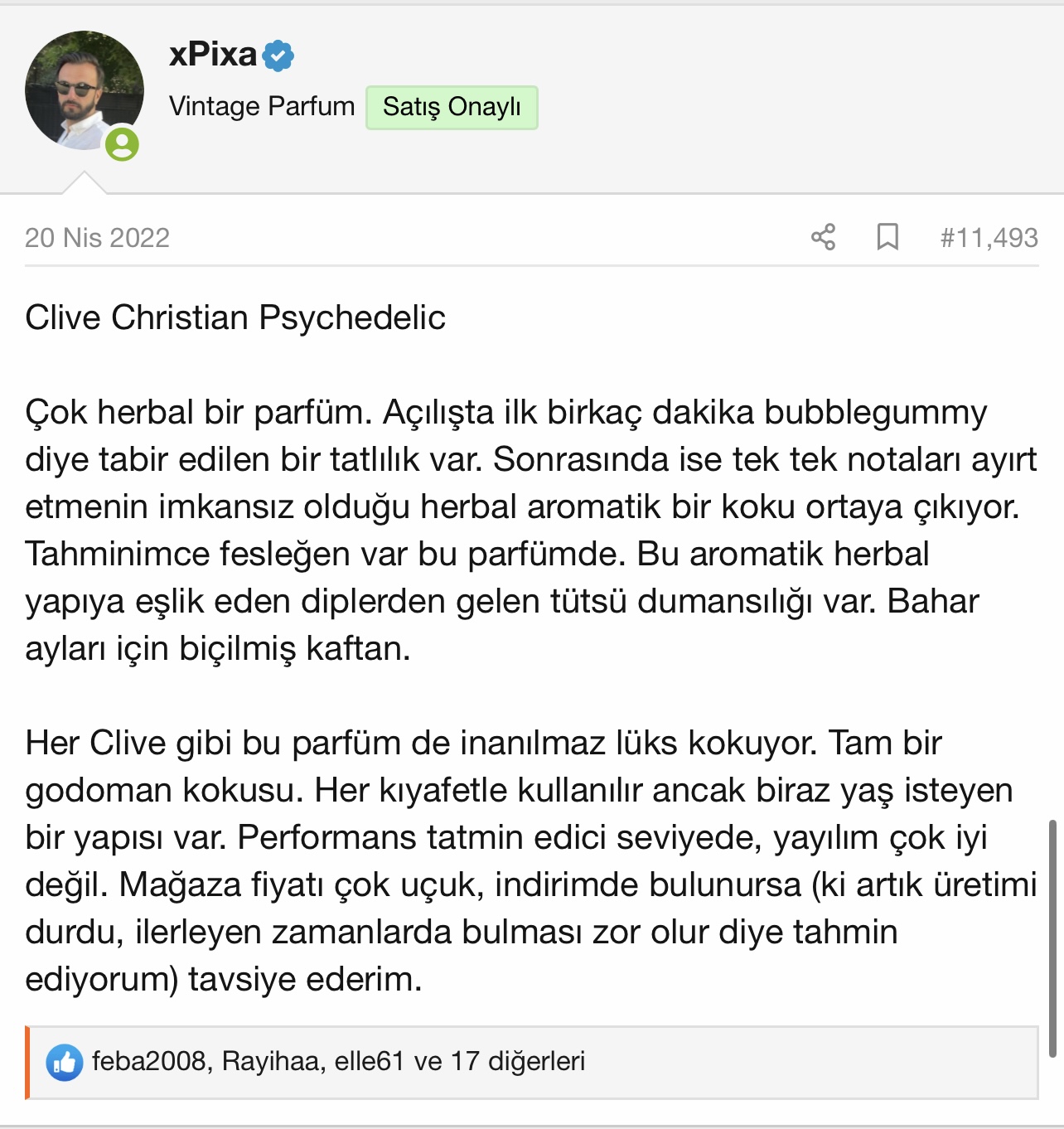Open the 20 Nis 2022 date link
Screen dimensions: 1064x1129
97,238
